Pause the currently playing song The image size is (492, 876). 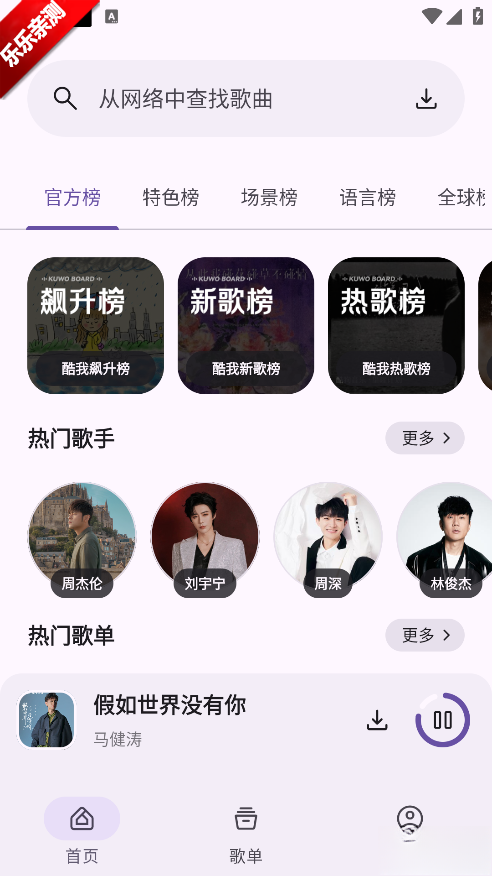click(x=442, y=720)
